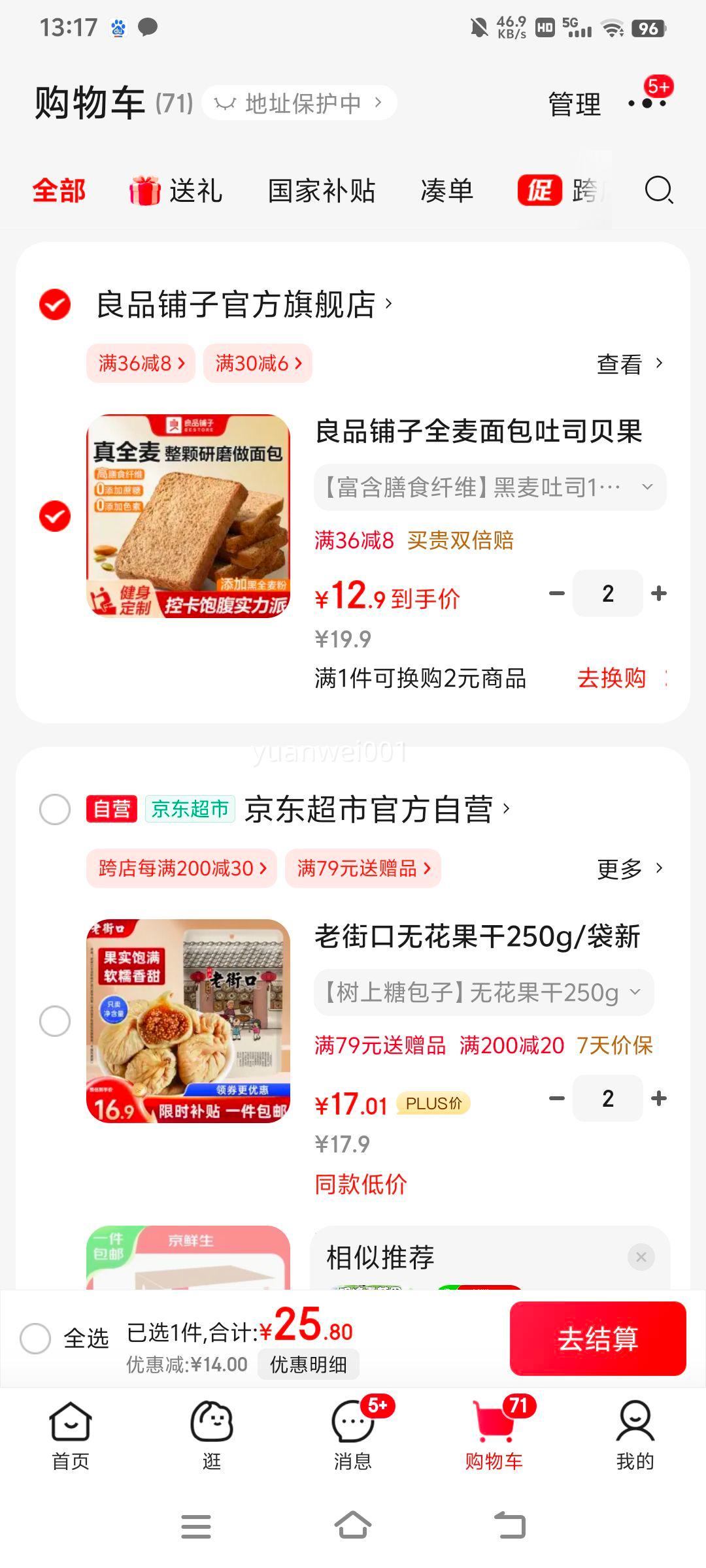Tap the gift icon next to 送礼
The width and height of the screenshot is (706, 1568).
click(145, 191)
